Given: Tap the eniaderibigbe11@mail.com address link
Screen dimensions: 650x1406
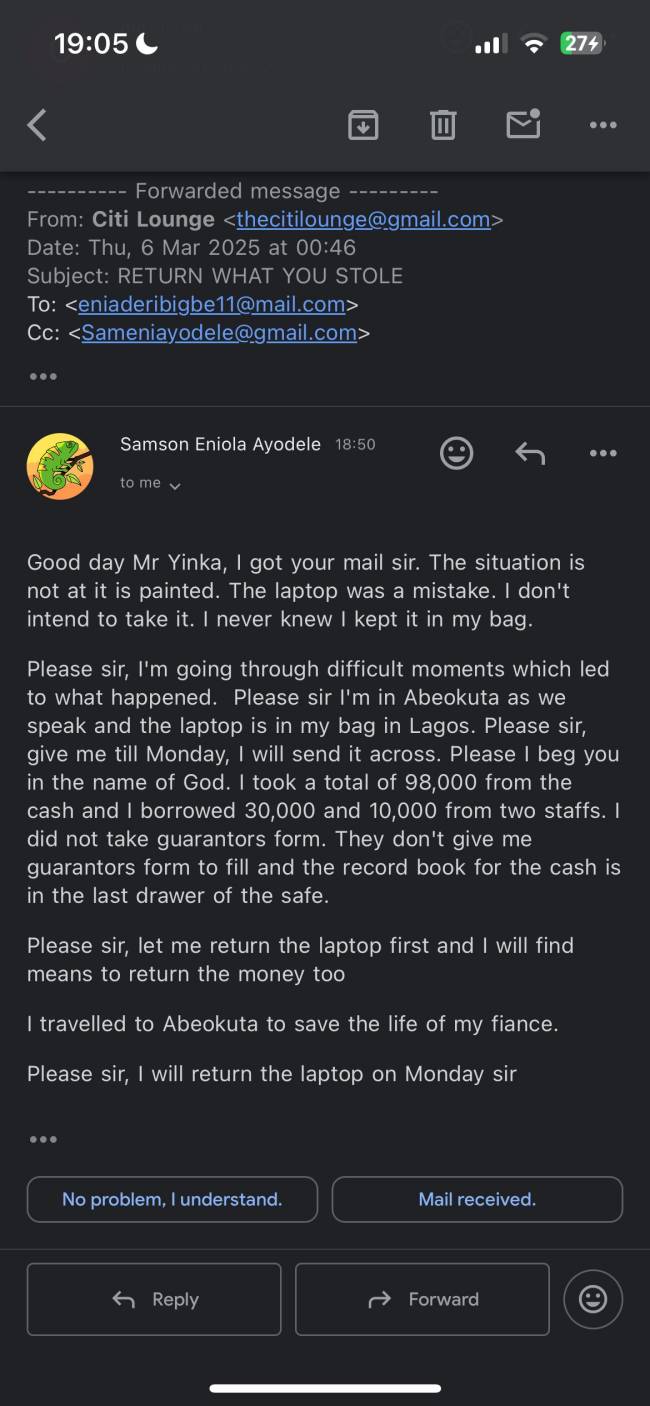Looking at the screenshot, I should tap(211, 304).
